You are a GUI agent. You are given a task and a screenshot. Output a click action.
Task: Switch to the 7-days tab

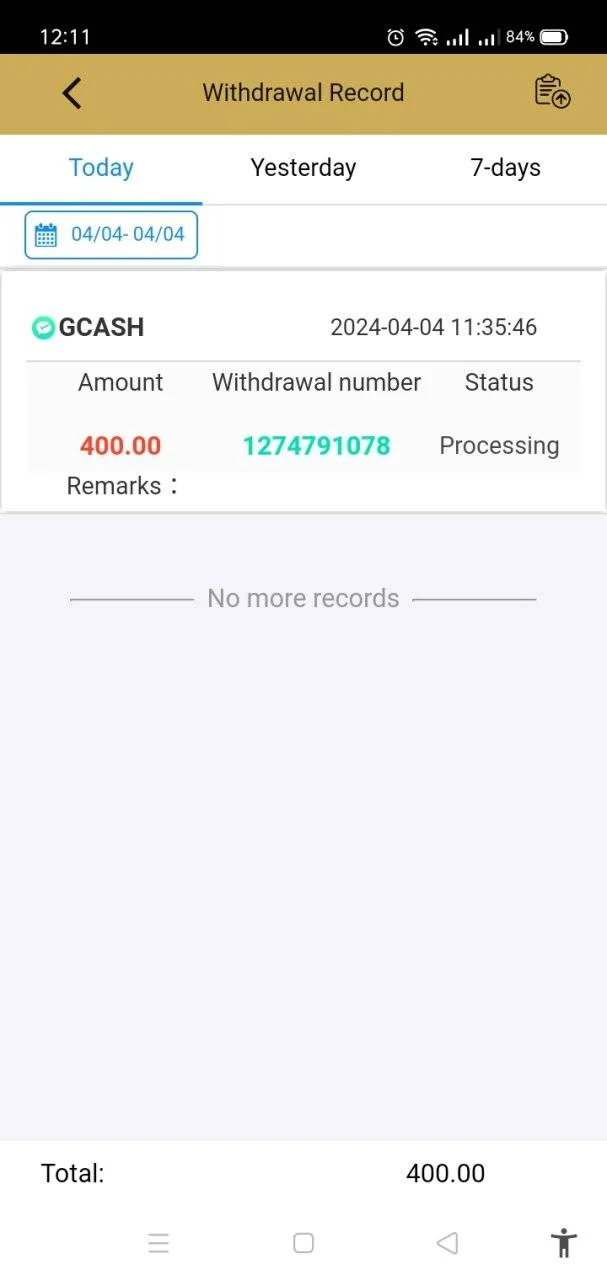pyautogui.click(x=505, y=168)
